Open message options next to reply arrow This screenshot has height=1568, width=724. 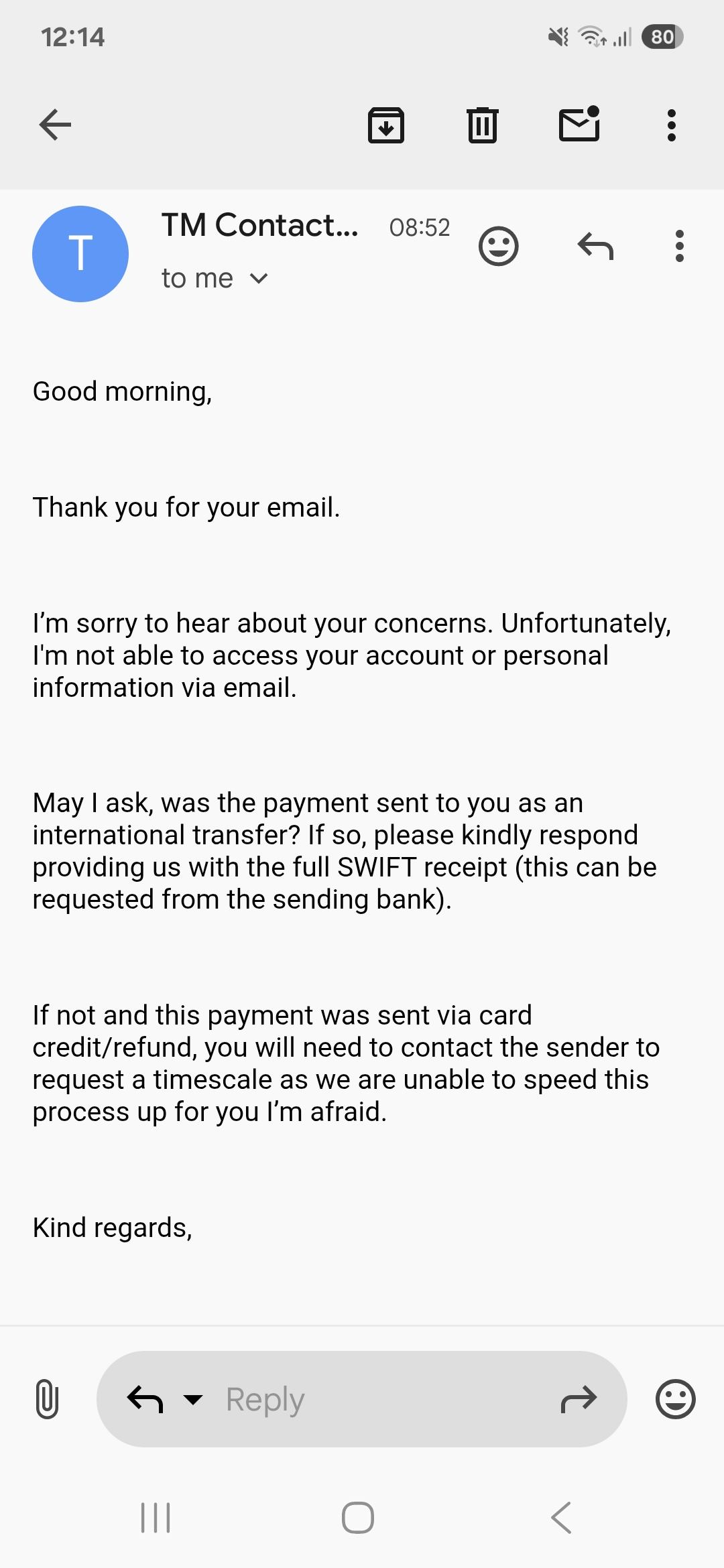680,247
